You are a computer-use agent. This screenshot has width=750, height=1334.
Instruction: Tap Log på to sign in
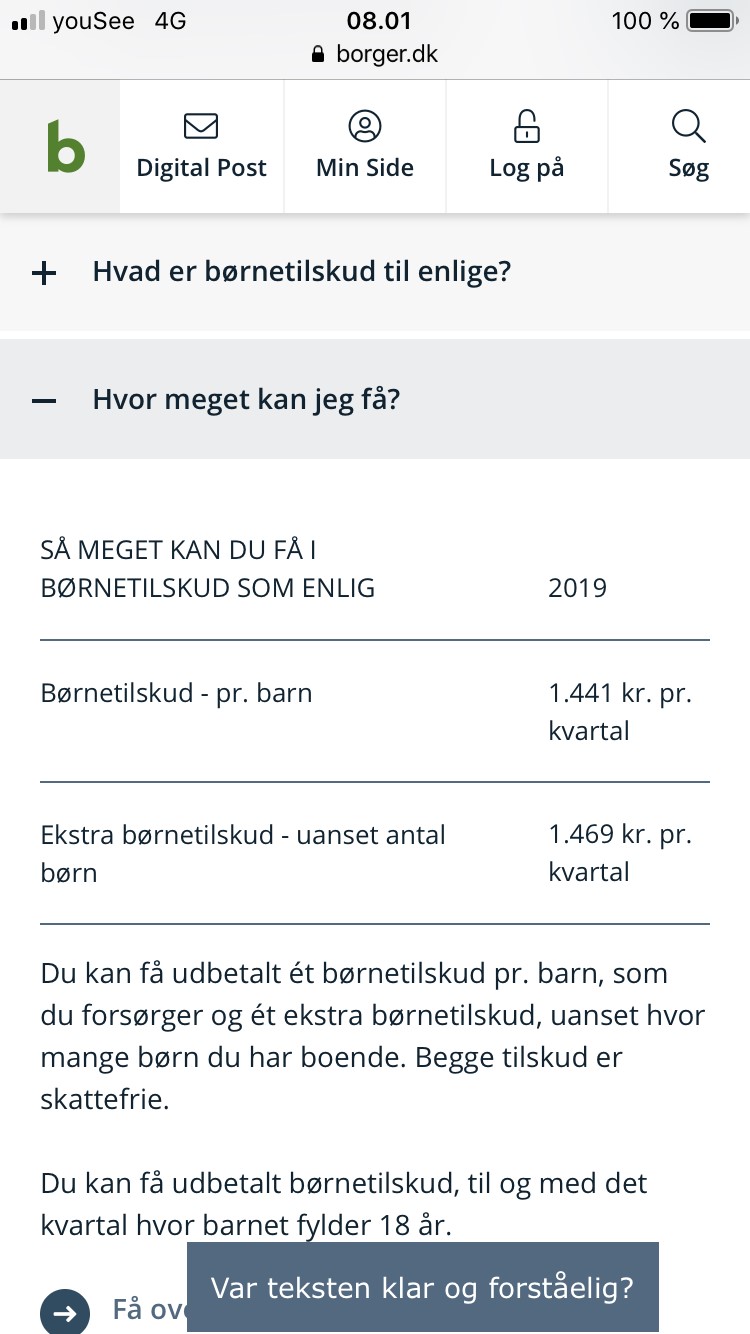coord(527,146)
